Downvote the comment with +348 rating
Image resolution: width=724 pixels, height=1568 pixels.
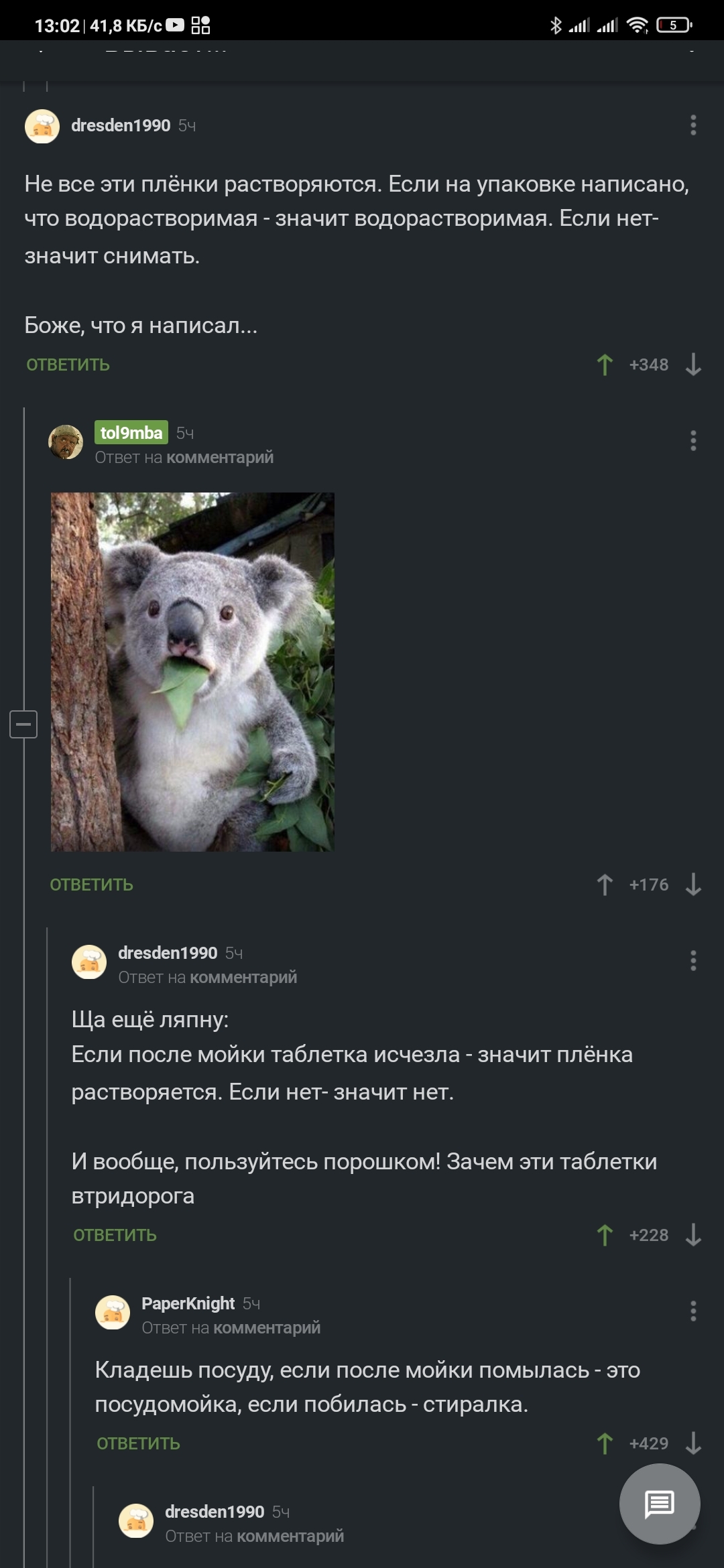click(x=693, y=365)
